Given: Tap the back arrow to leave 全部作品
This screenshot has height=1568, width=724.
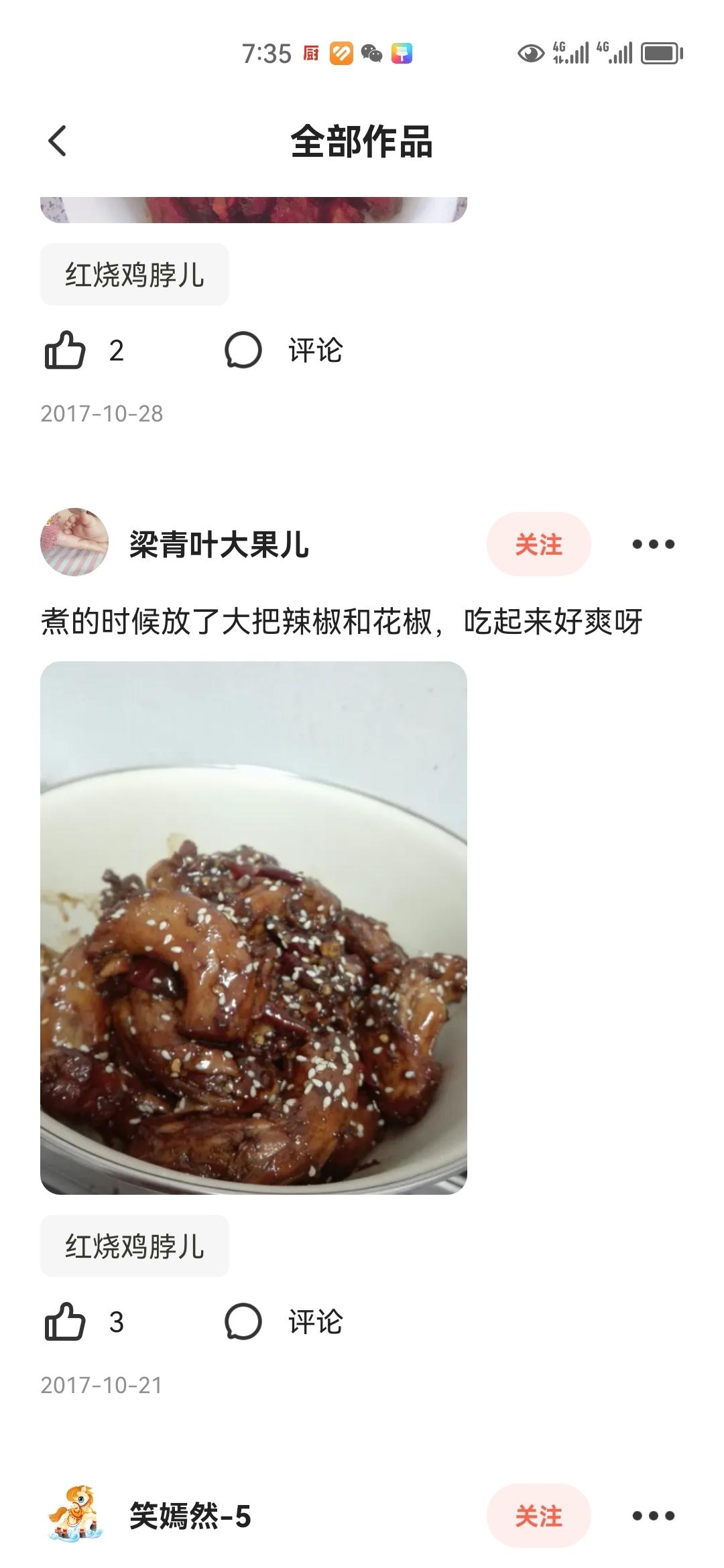Looking at the screenshot, I should [x=56, y=141].
